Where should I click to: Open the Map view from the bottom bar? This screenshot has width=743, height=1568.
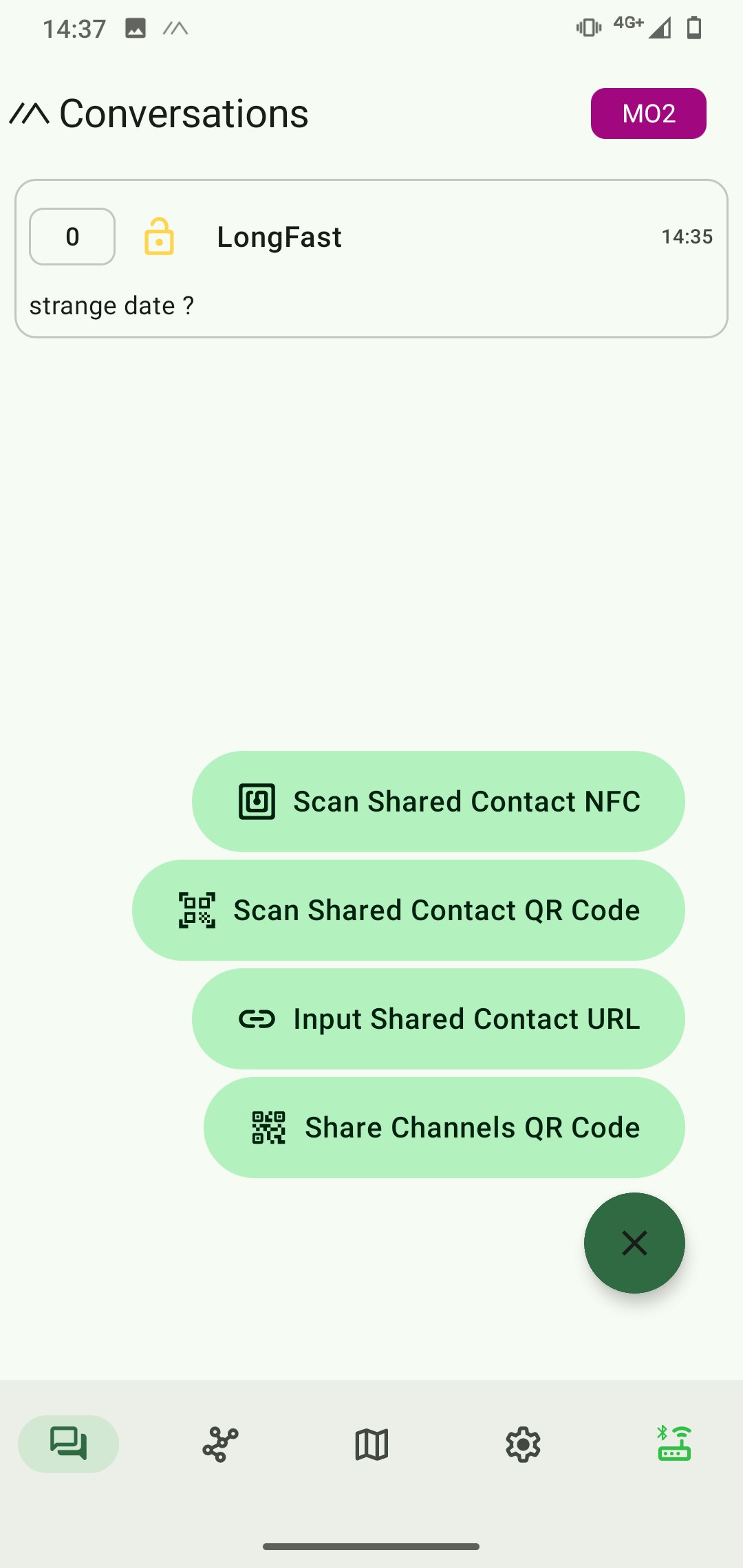(x=371, y=1445)
